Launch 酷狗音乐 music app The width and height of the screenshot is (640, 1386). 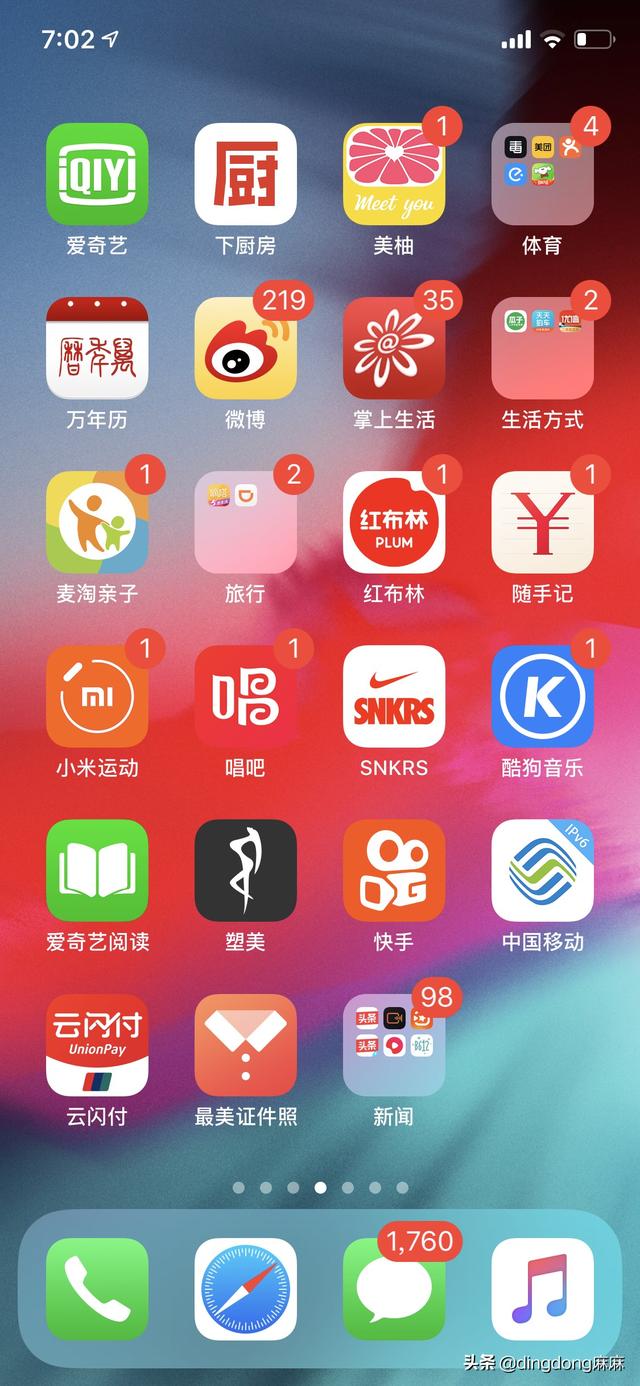click(x=542, y=696)
